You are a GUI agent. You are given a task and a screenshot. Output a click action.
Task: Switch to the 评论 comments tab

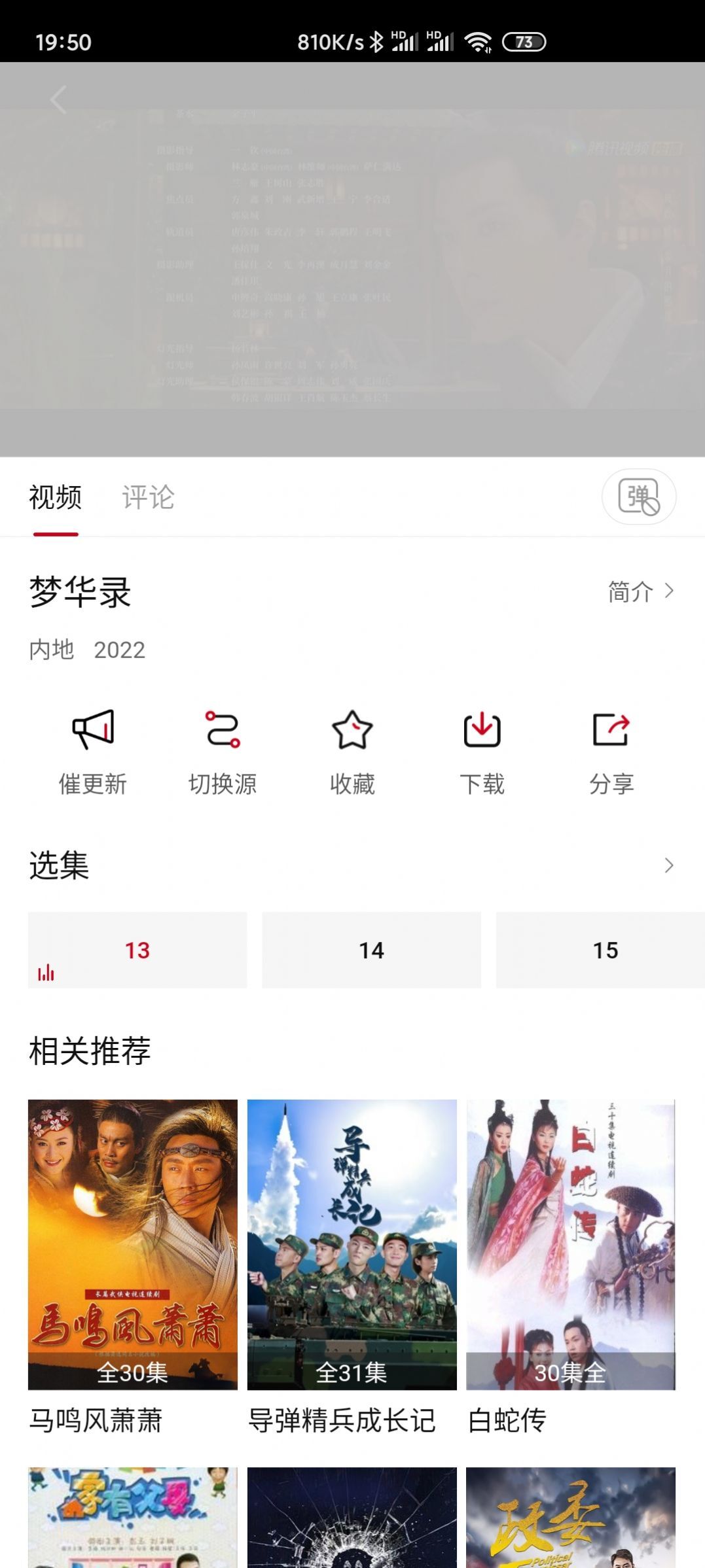tap(147, 498)
